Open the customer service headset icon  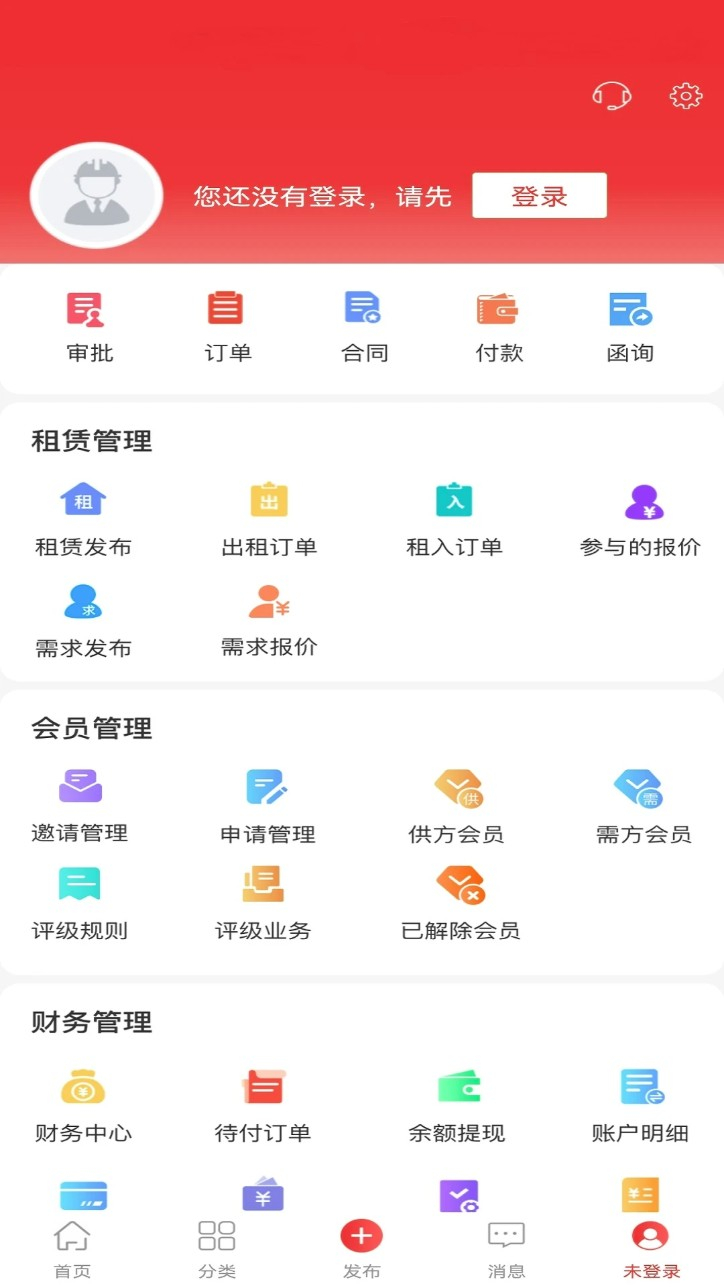pos(611,97)
